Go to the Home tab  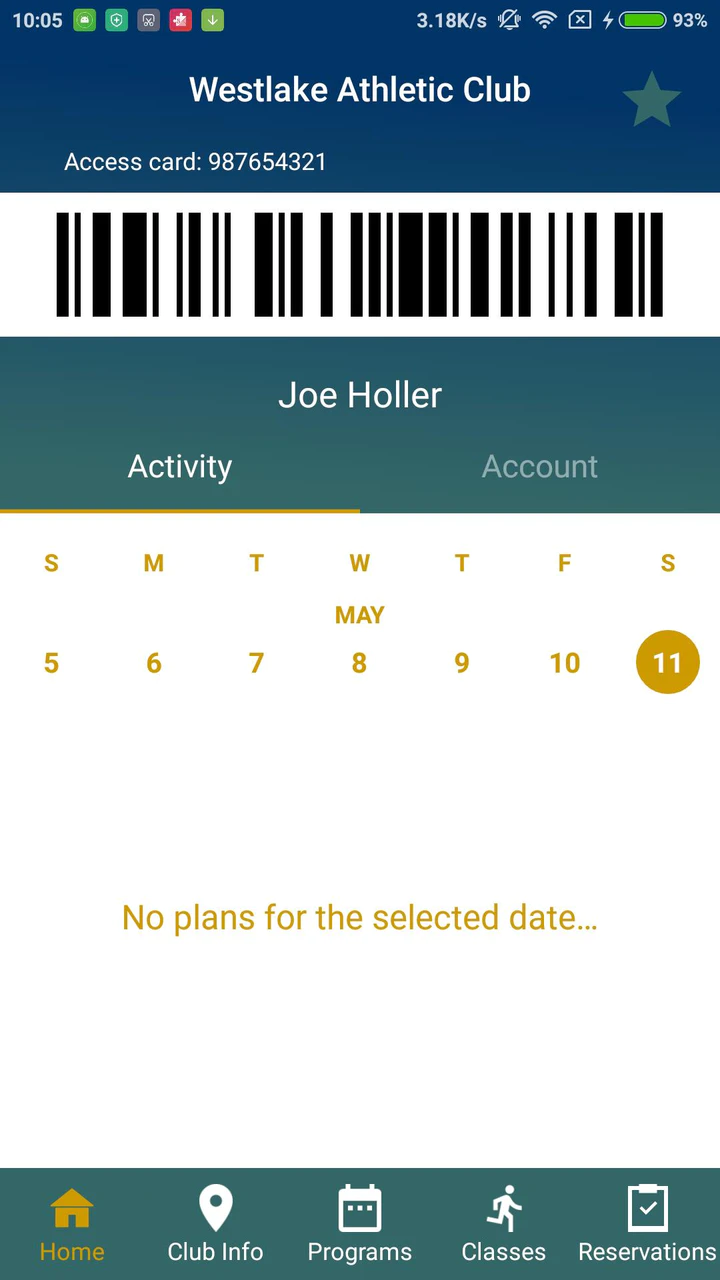pos(72,1224)
